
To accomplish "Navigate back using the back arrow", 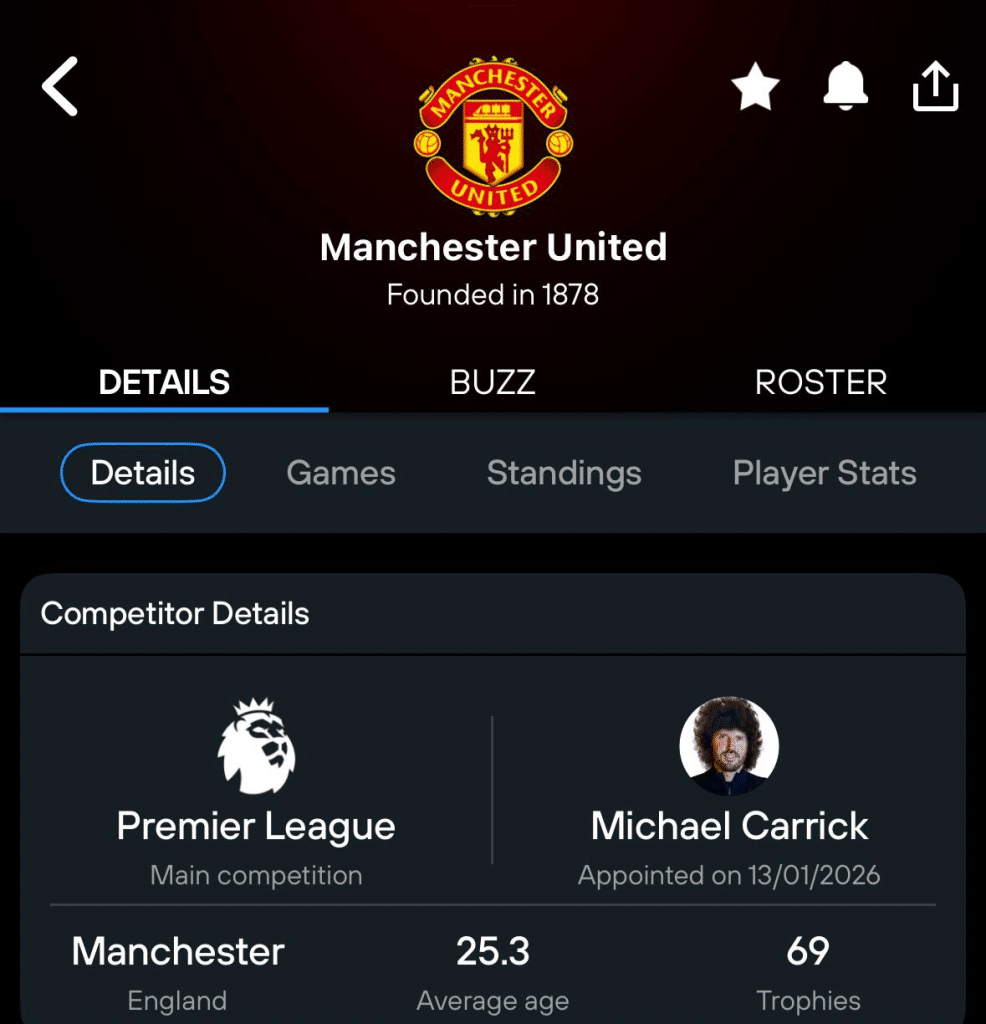I will tap(60, 86).
